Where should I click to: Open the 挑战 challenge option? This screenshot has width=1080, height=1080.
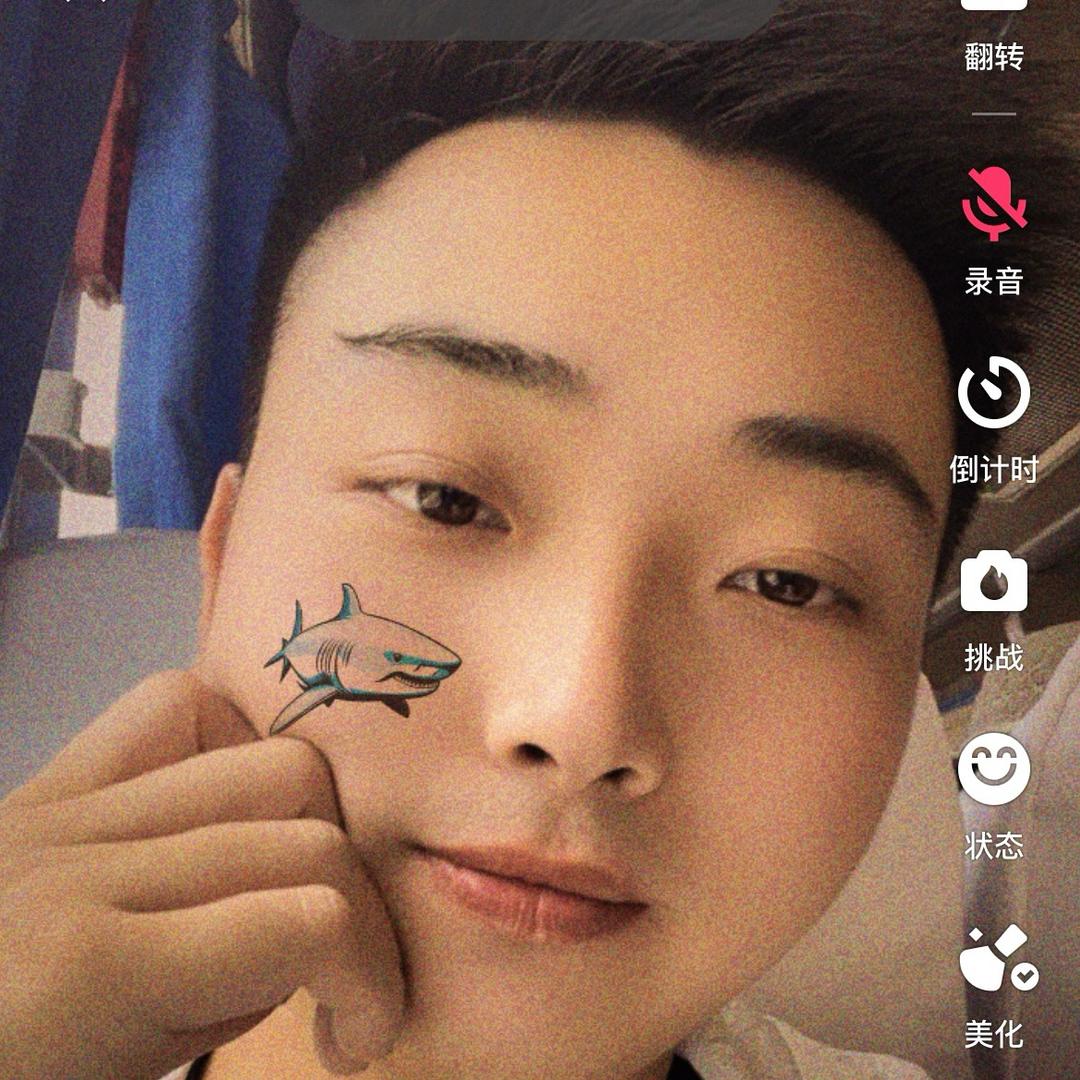click(994, 584)
